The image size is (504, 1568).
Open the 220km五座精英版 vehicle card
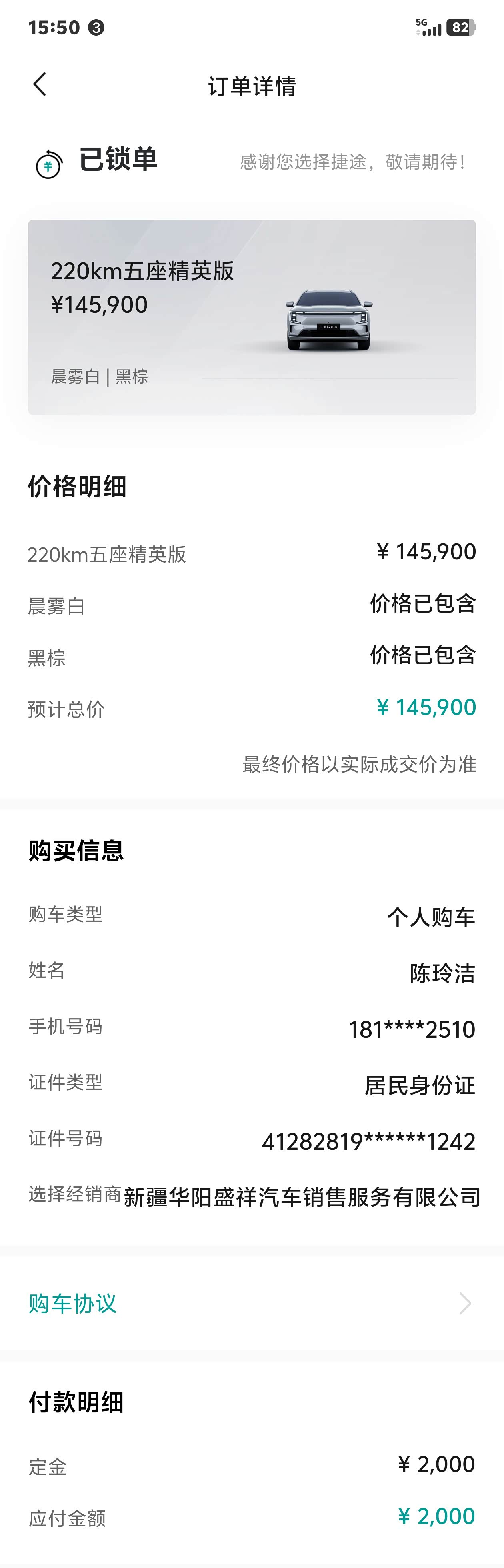[251, 317]
